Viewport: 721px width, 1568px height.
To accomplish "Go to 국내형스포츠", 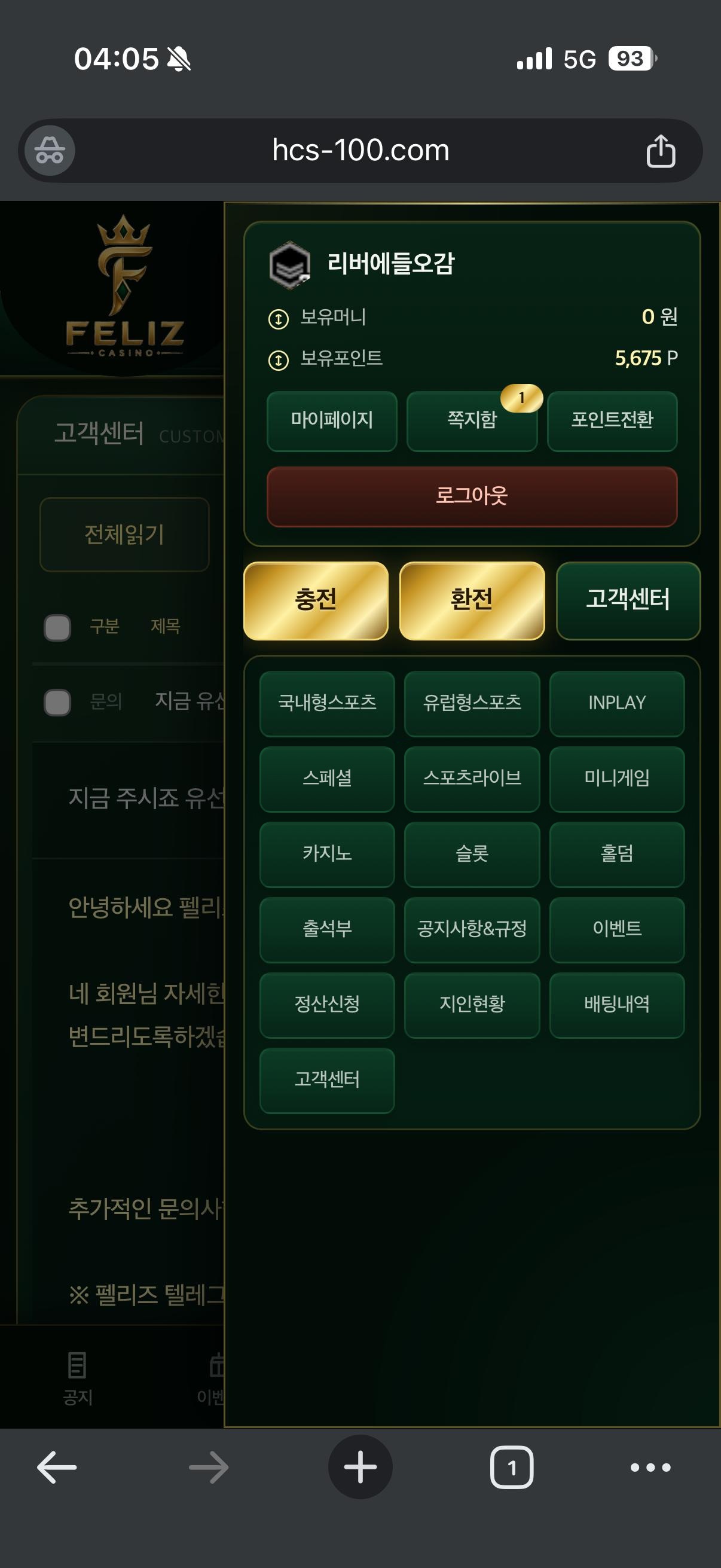I will tap(327, 704).
